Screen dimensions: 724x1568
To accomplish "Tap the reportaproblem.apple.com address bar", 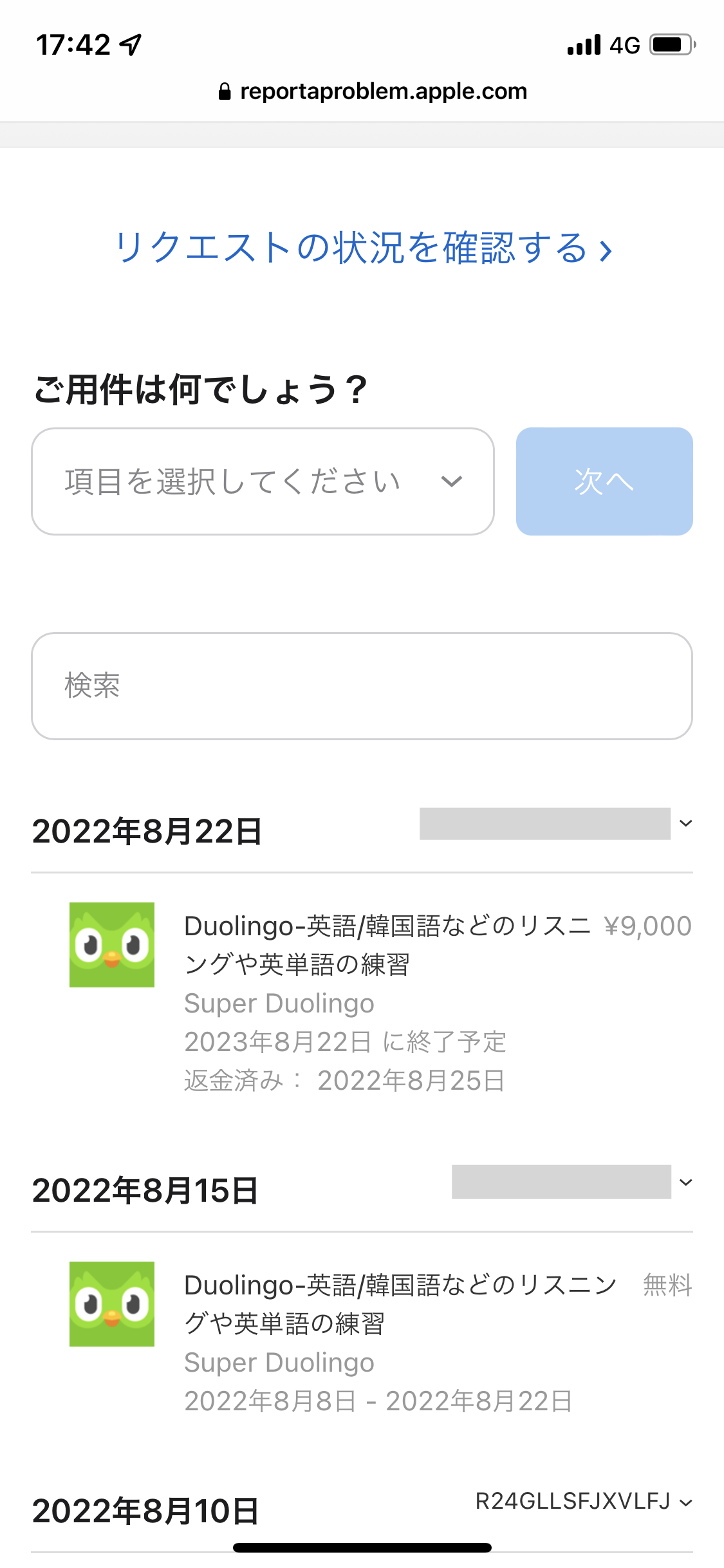I will (373, 91).
